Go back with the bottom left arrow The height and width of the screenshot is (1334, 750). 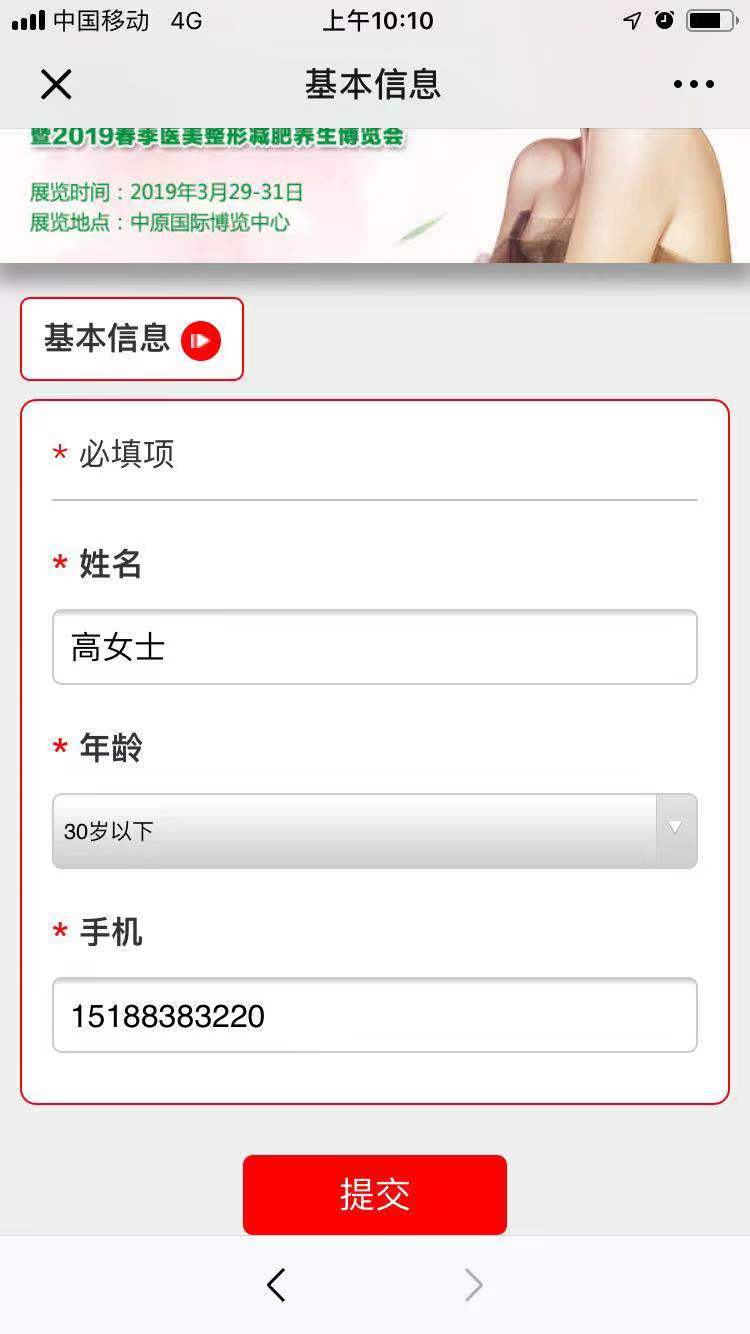pos(277,1285)
